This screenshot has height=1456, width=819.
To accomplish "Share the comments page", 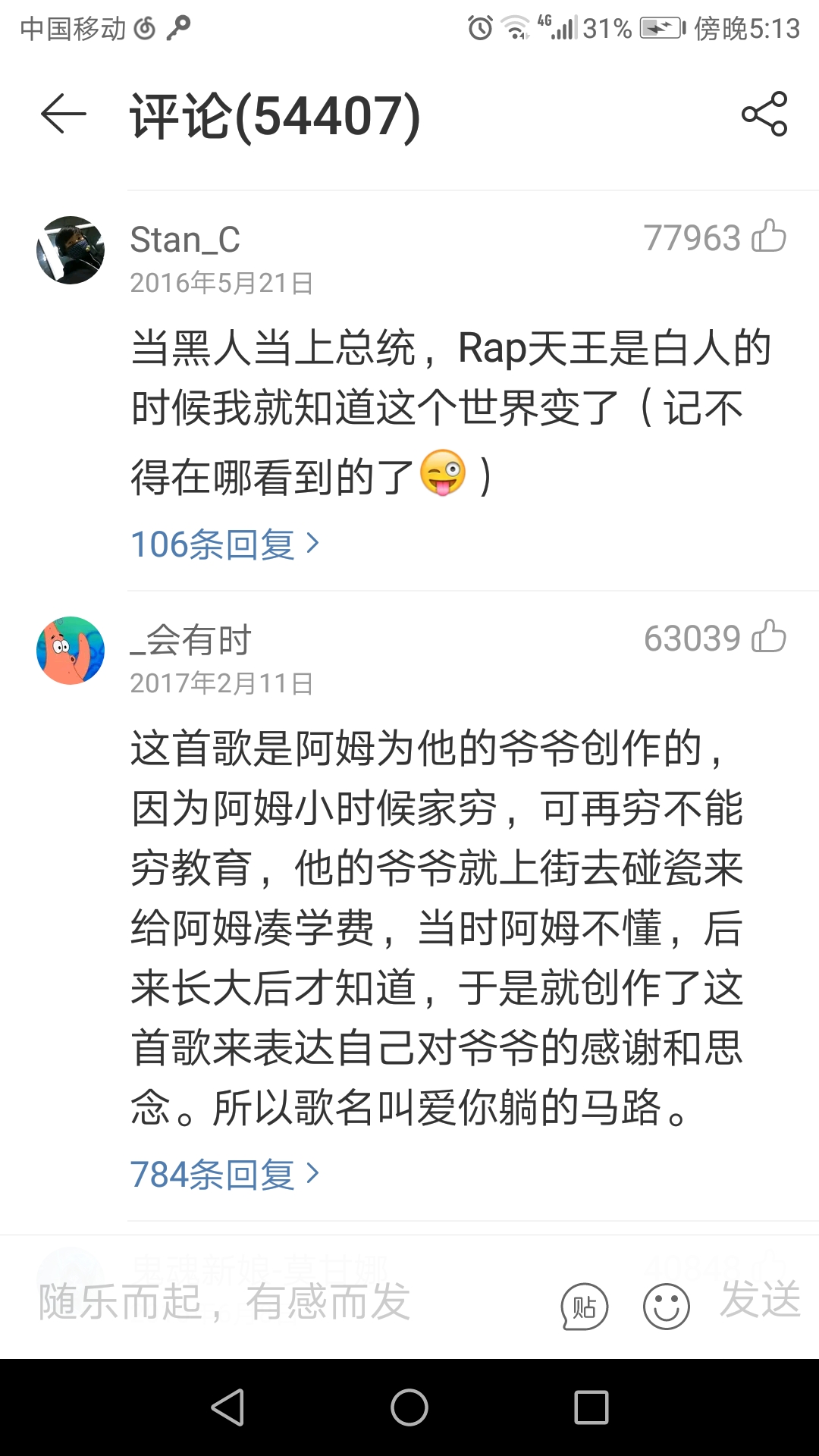I will tap(764, 115).
